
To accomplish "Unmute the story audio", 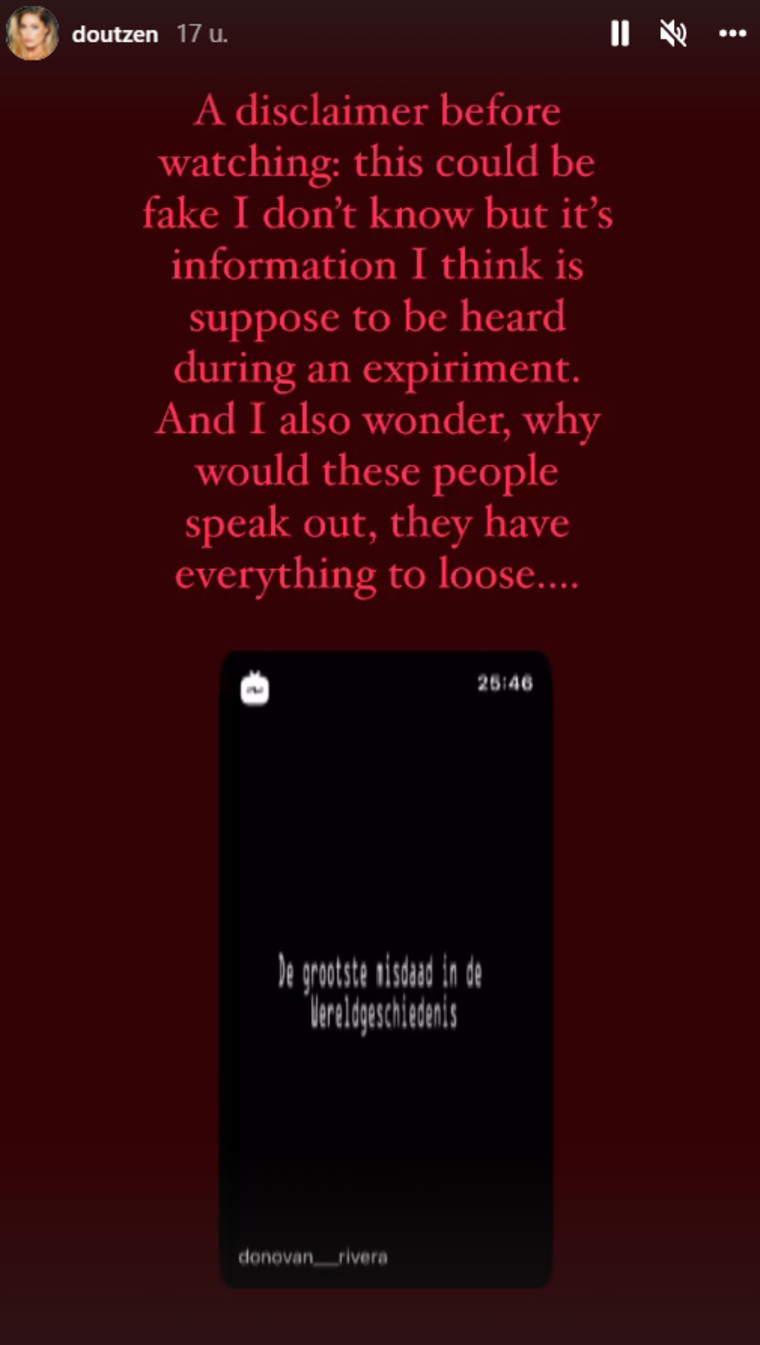I will pos(674,34).
